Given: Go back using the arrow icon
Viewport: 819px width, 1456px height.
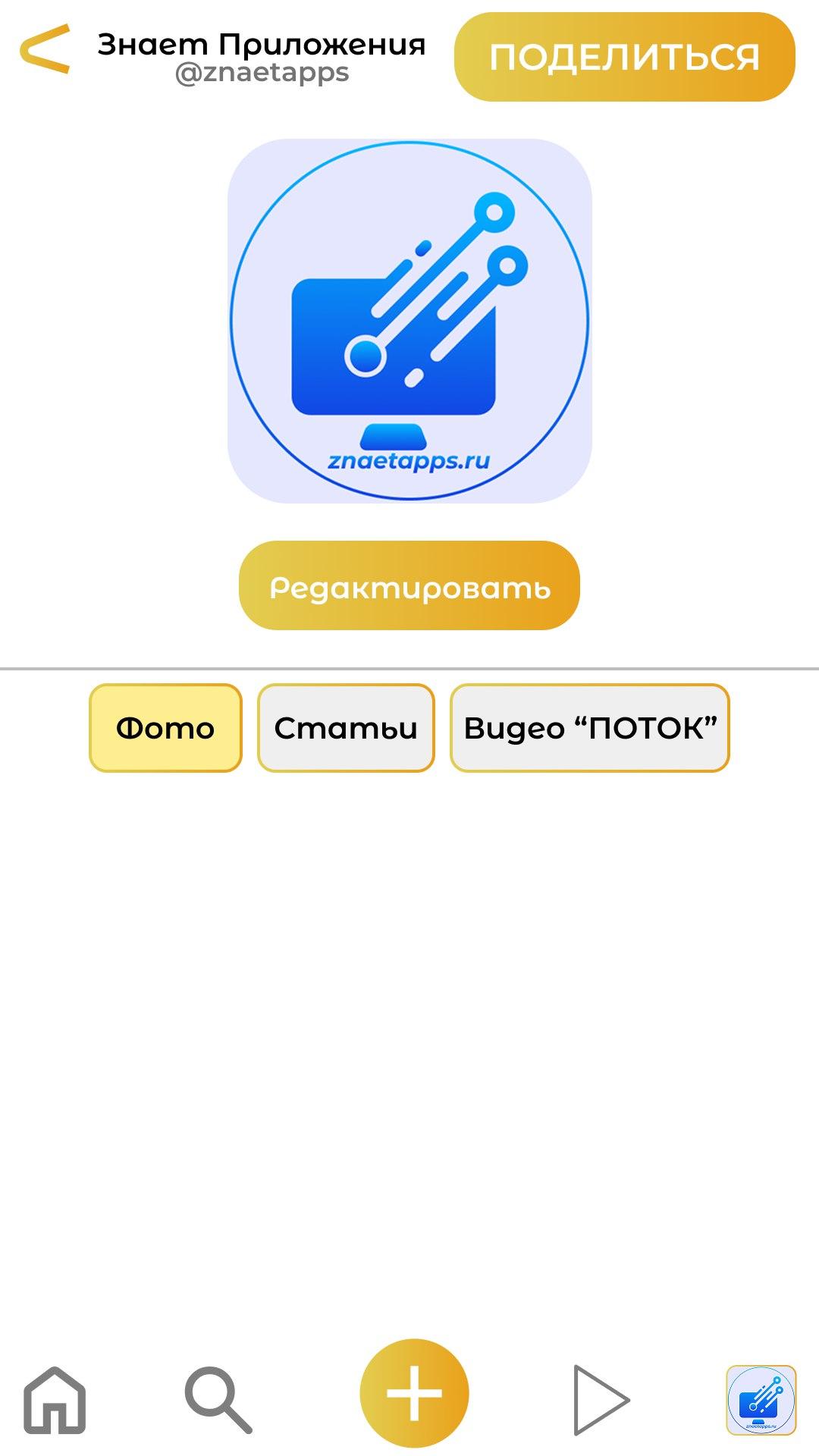Looking at the screenshot, I should tap(45, 50).
